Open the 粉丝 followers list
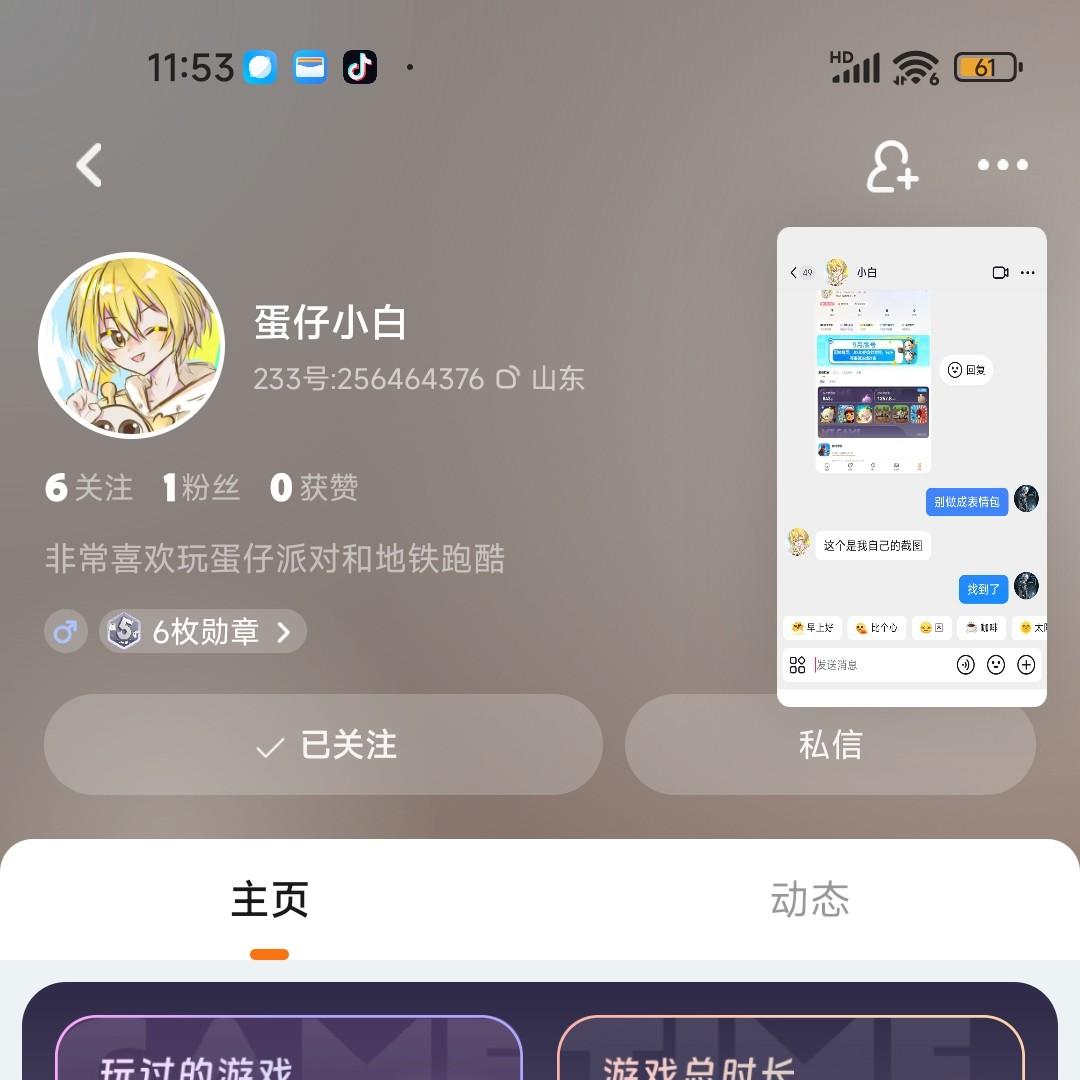 point(201,488)
